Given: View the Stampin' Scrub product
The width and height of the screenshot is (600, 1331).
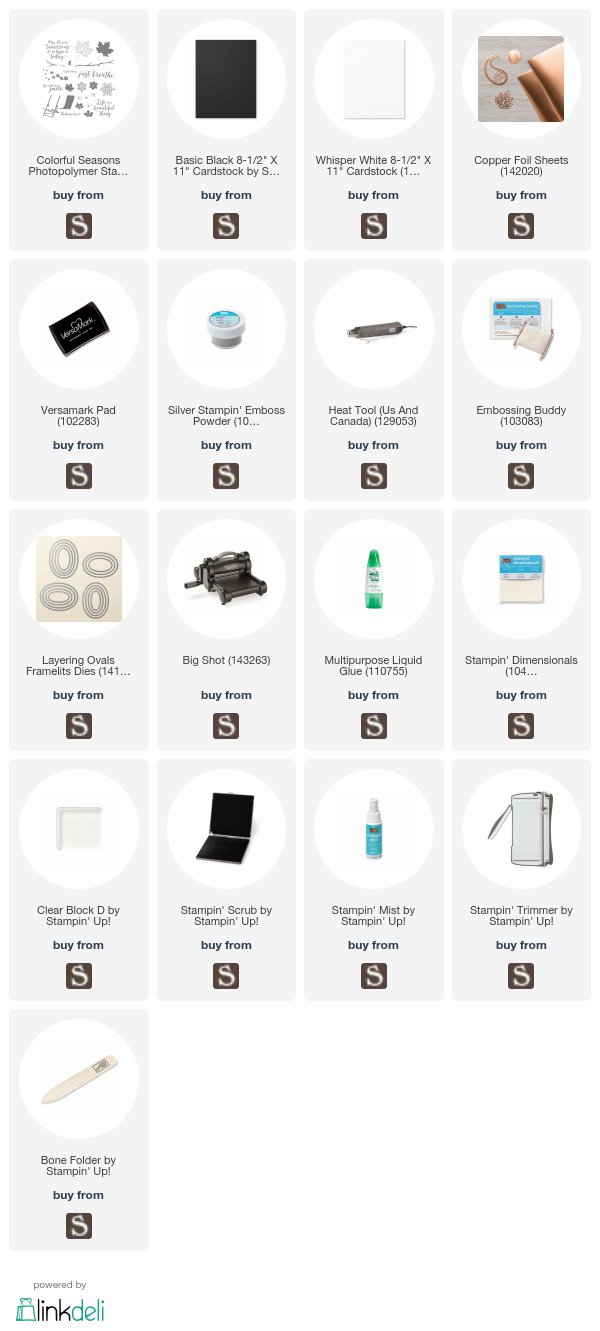Looking at the screenshot, I should 226,880.
